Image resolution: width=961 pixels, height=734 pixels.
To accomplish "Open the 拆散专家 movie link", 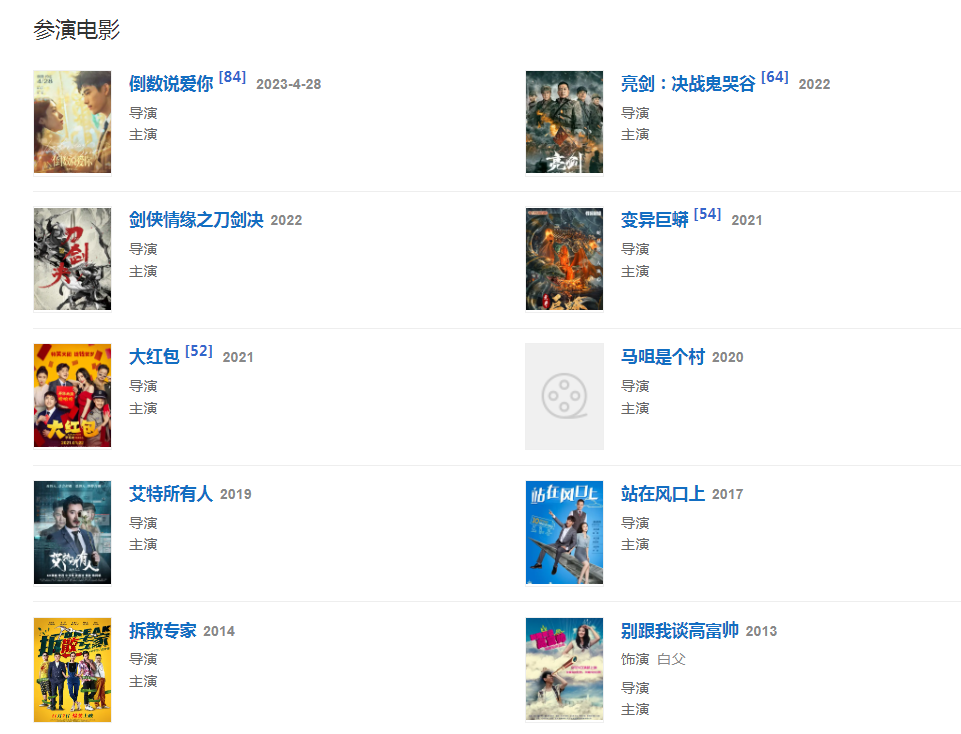I will pos(162,631).
